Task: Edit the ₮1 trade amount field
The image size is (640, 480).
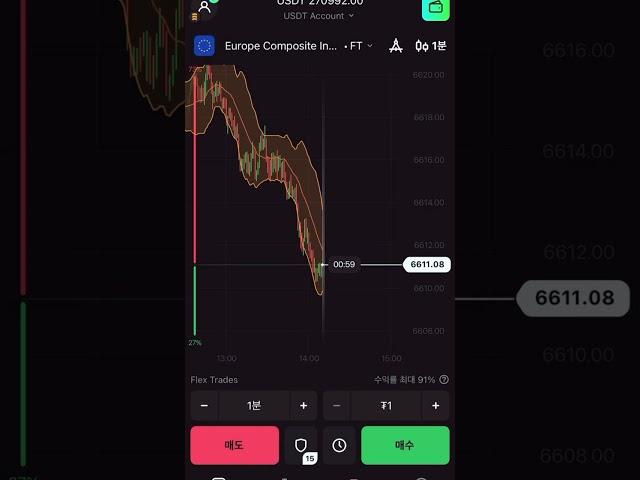Action: [386, 406]
